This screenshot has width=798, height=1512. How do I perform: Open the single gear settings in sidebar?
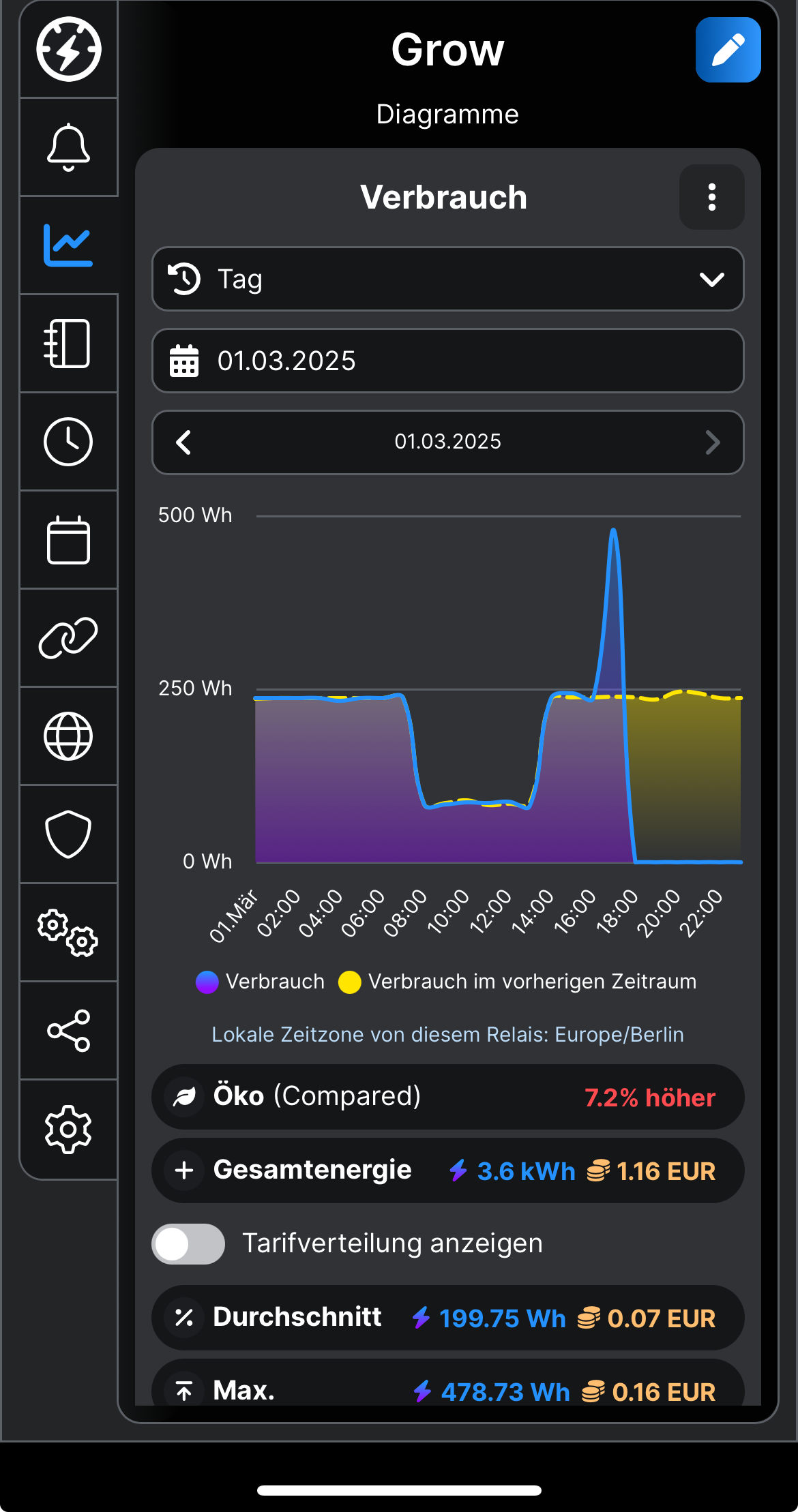tap(68, 1129)
